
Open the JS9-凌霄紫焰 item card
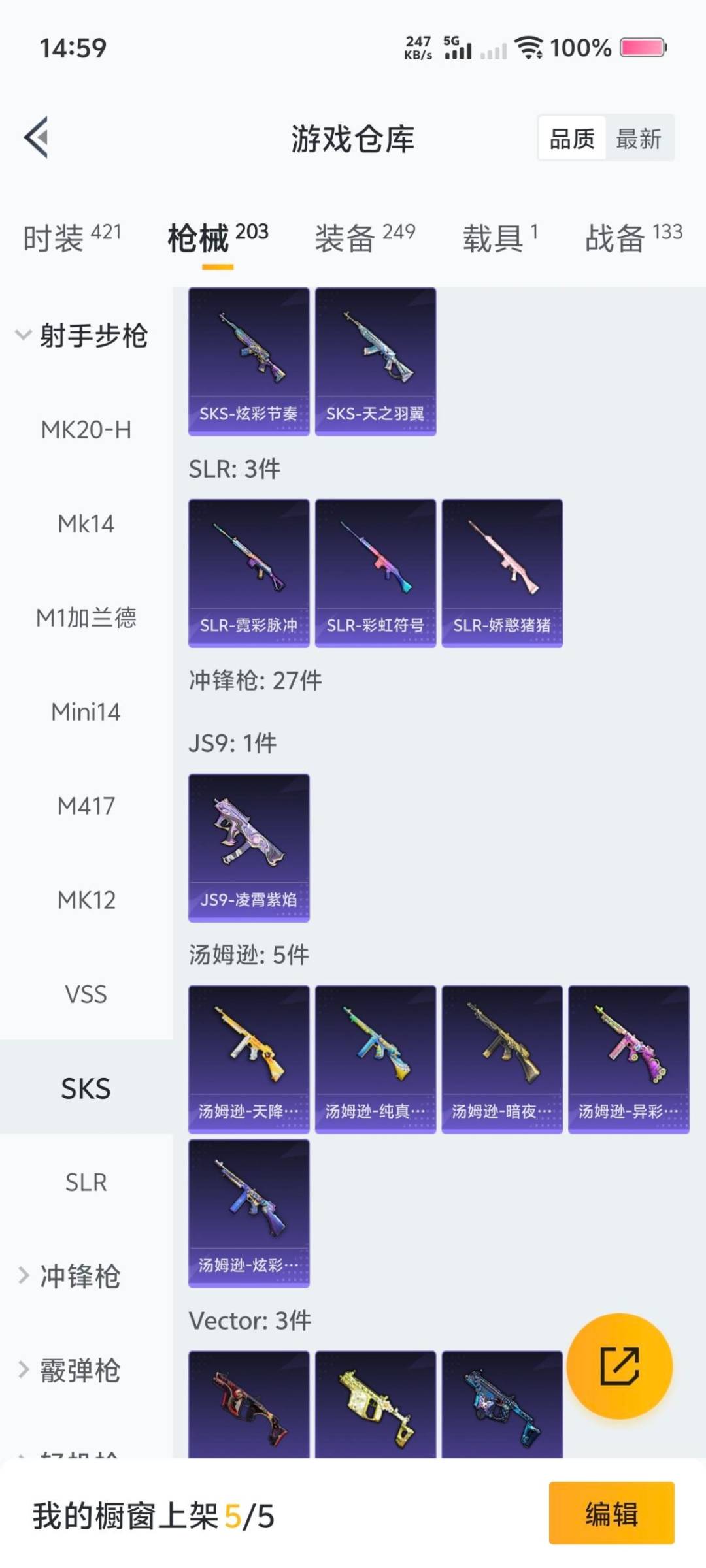click(248, 846)
